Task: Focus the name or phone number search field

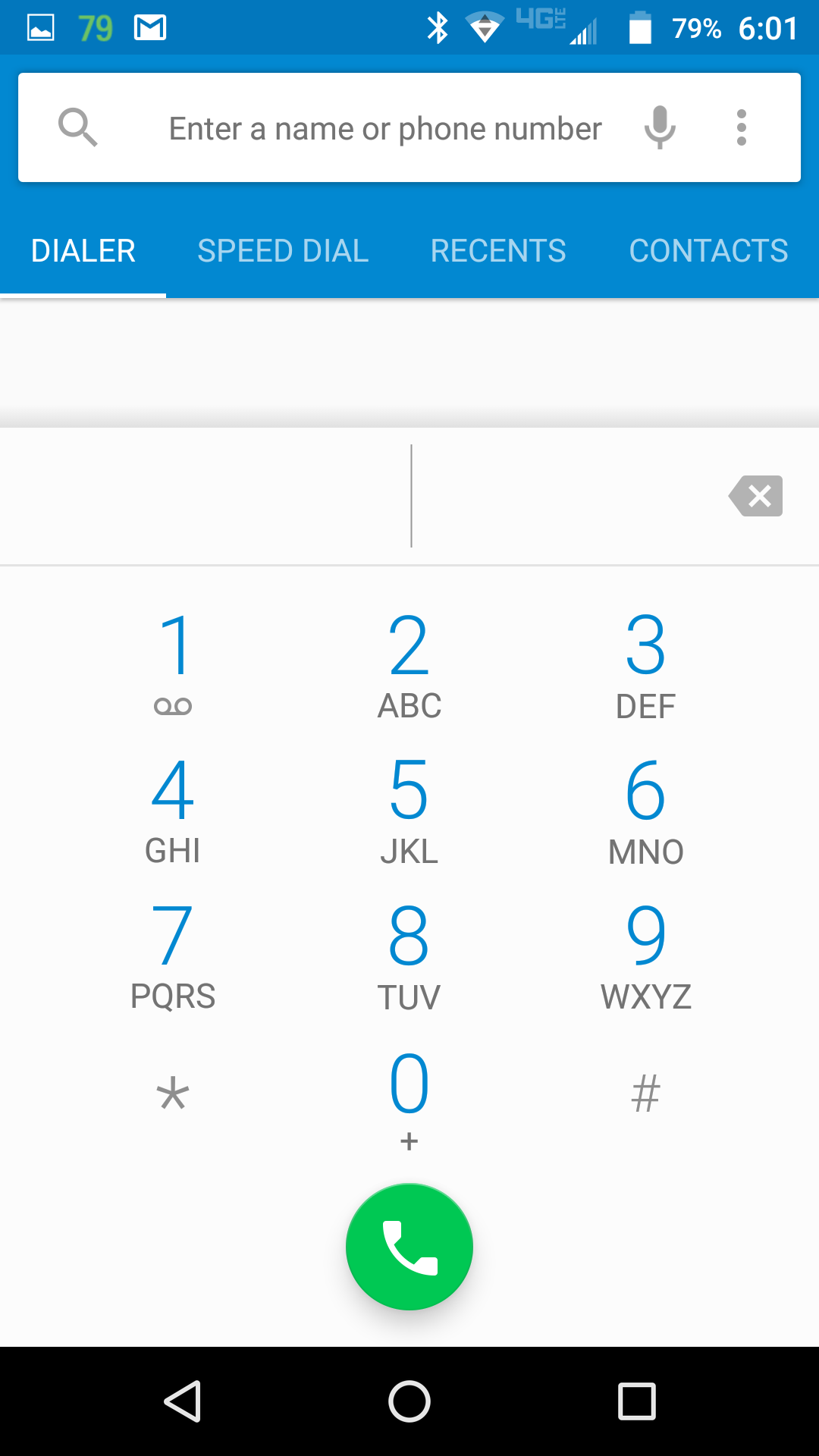Action: pos(385,128)
